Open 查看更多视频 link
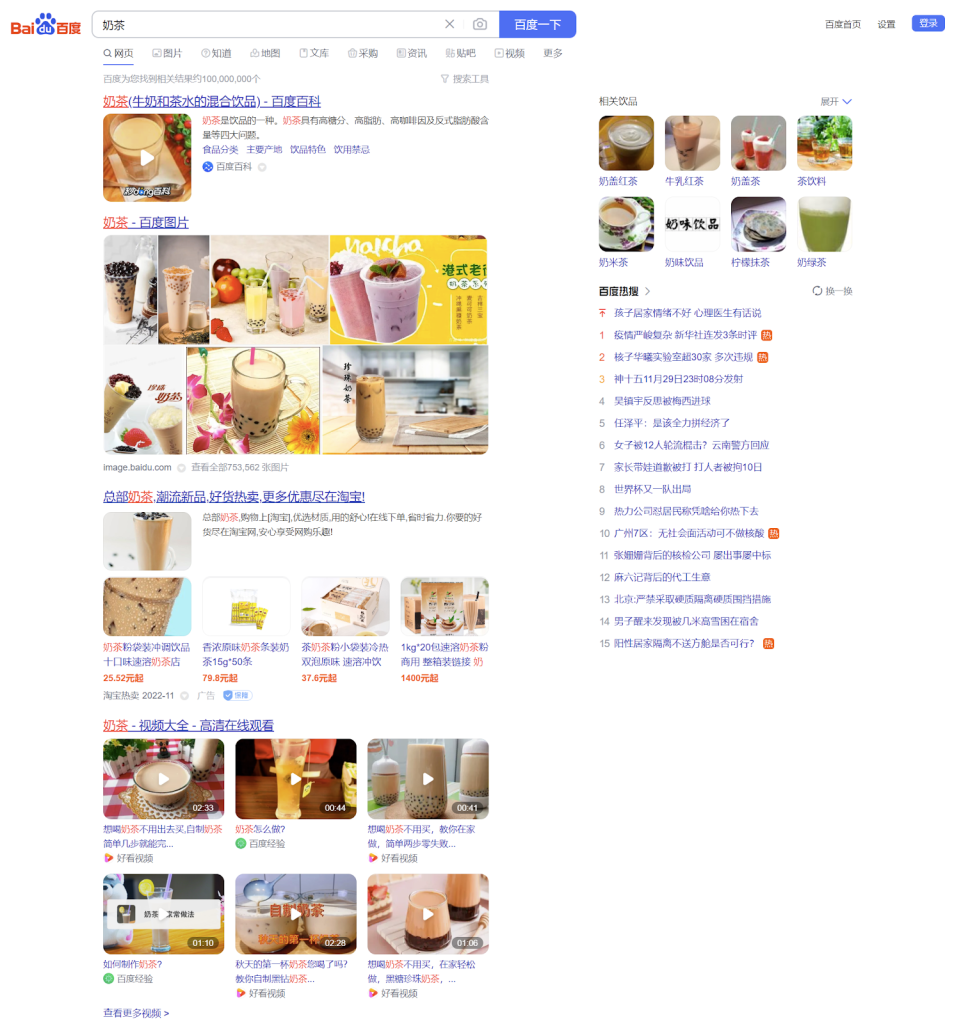 (x=136, y=1013)
